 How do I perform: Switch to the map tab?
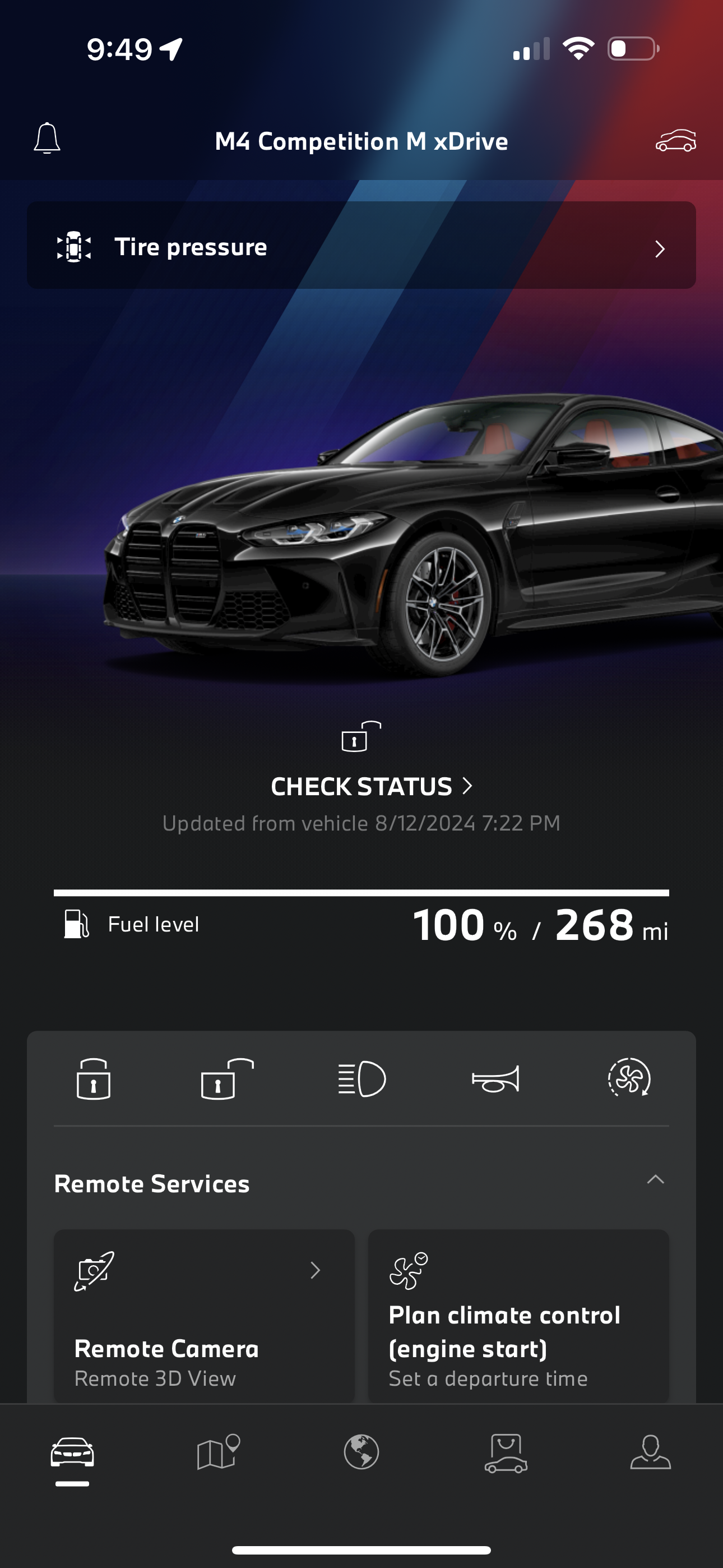coord(218,1452)
